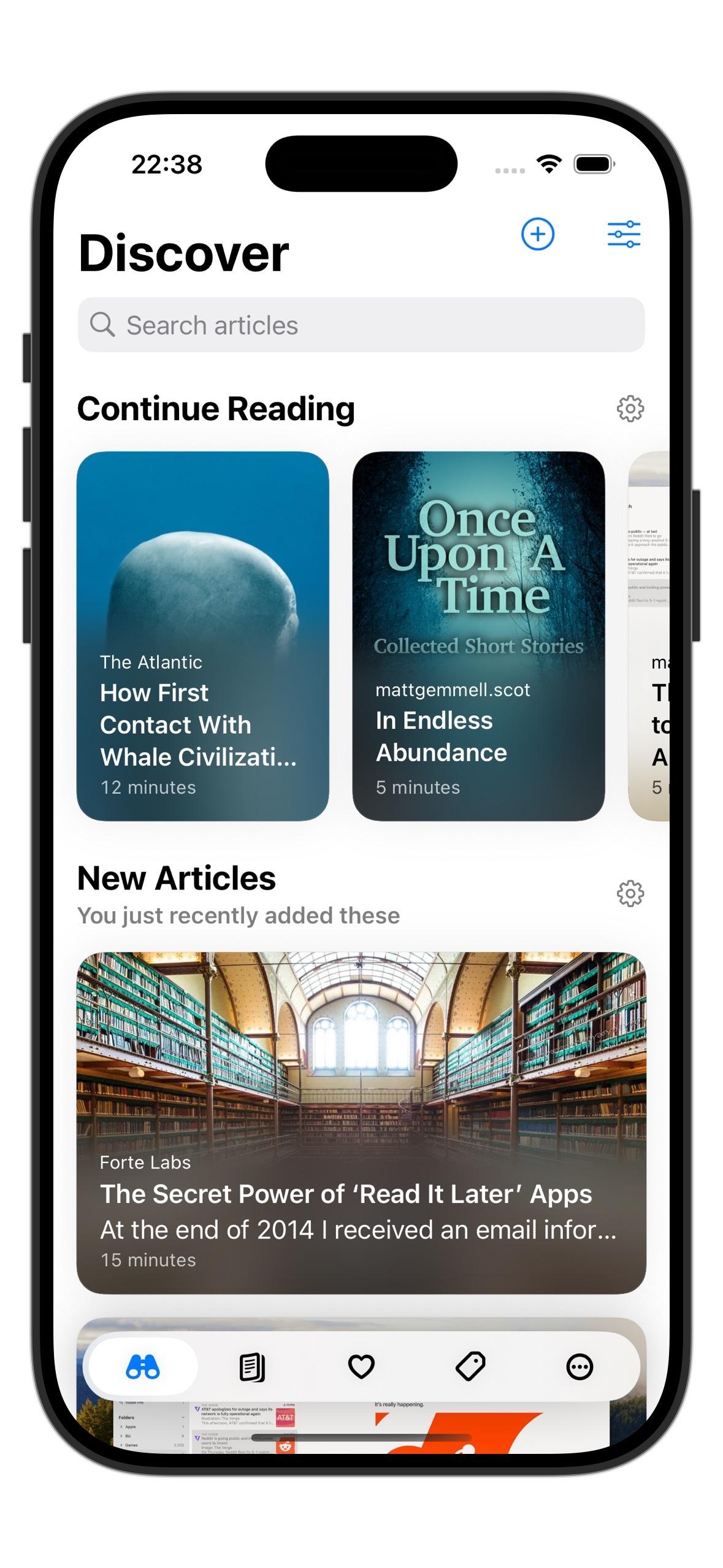This screenshot has width=723, height=1568.
Task: Add a new article with the plus icon
Action: (x=537, y=234)
